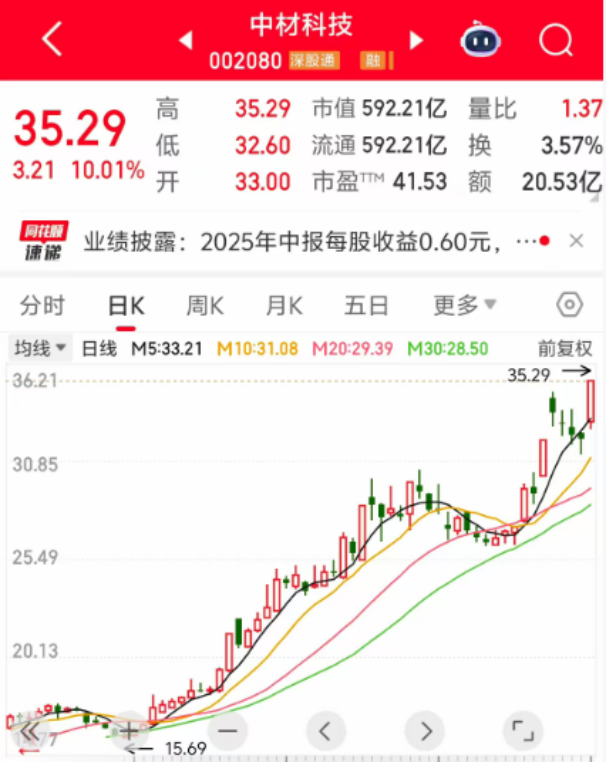The height and width of the screenshot is (763, 606).
Task: Zoom out the K-line chart
Action: coord(229,729)
